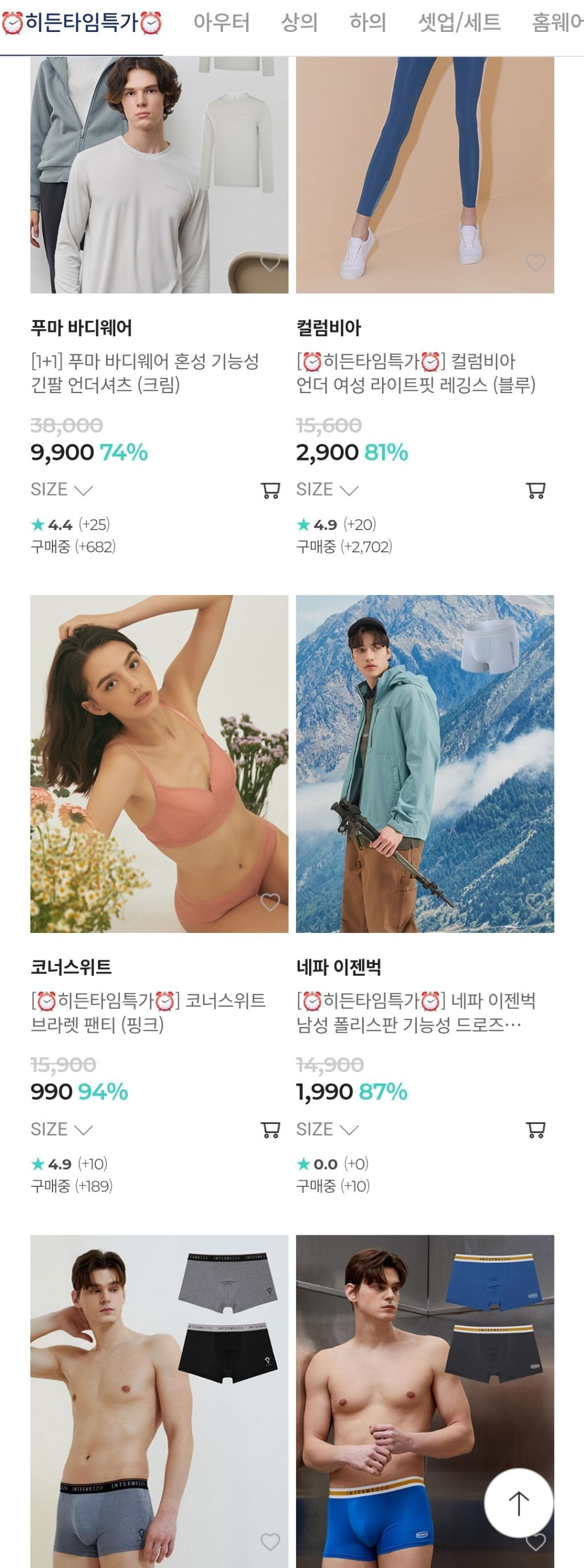This screenshot has height=1568, width=584.
Task: Switch to the 아우터 tab
Action: pos(221,23)
